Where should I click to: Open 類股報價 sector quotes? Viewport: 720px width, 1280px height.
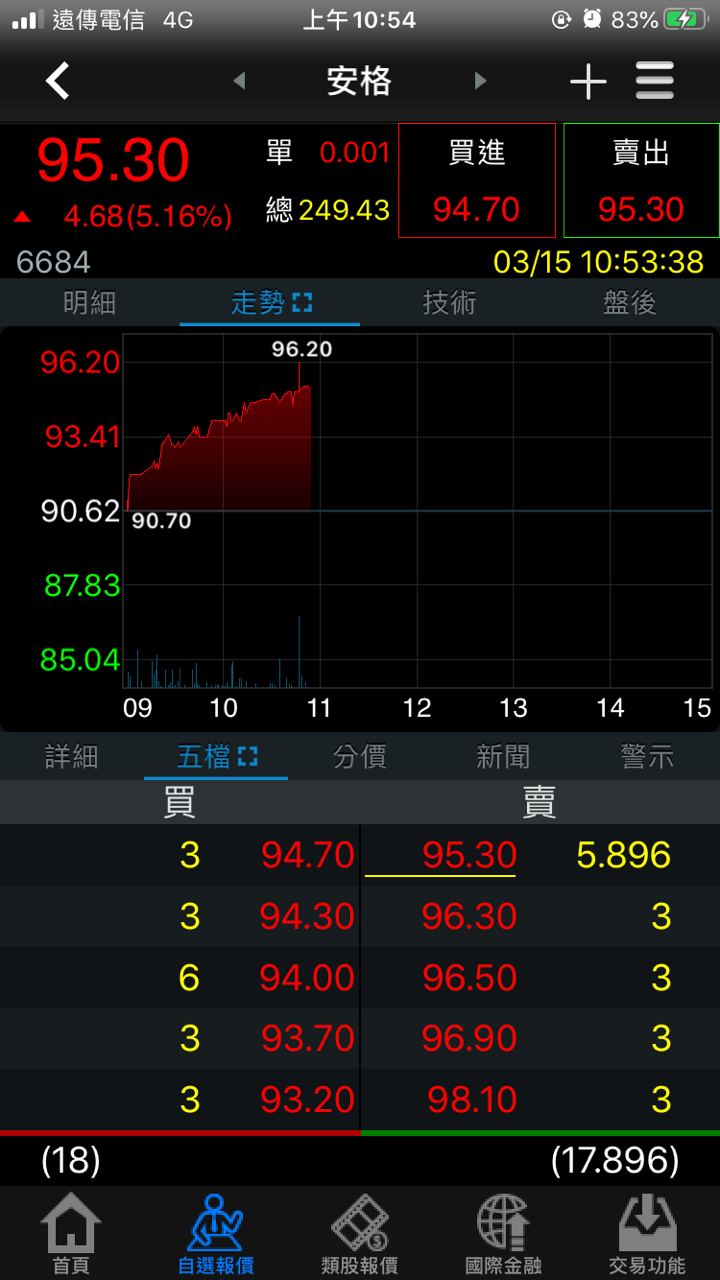coord(360,1235)
